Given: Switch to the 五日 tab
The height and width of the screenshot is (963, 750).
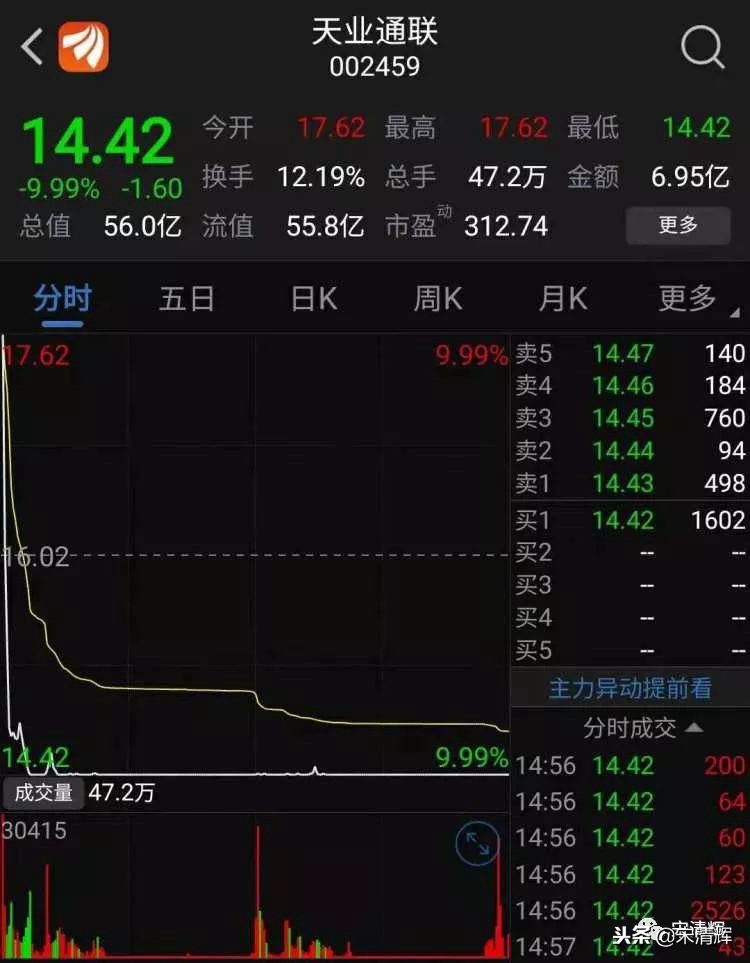Looking at the screenshot, I should 187,298.
